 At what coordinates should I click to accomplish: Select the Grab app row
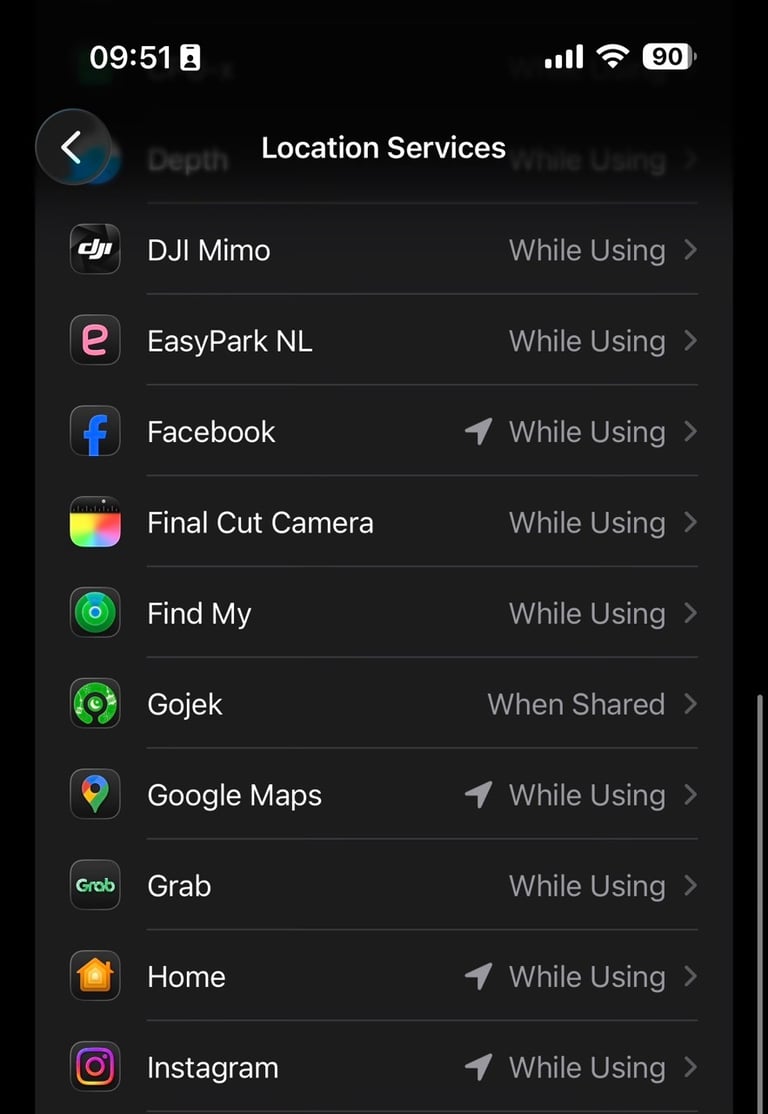click(x=384, y=886)
